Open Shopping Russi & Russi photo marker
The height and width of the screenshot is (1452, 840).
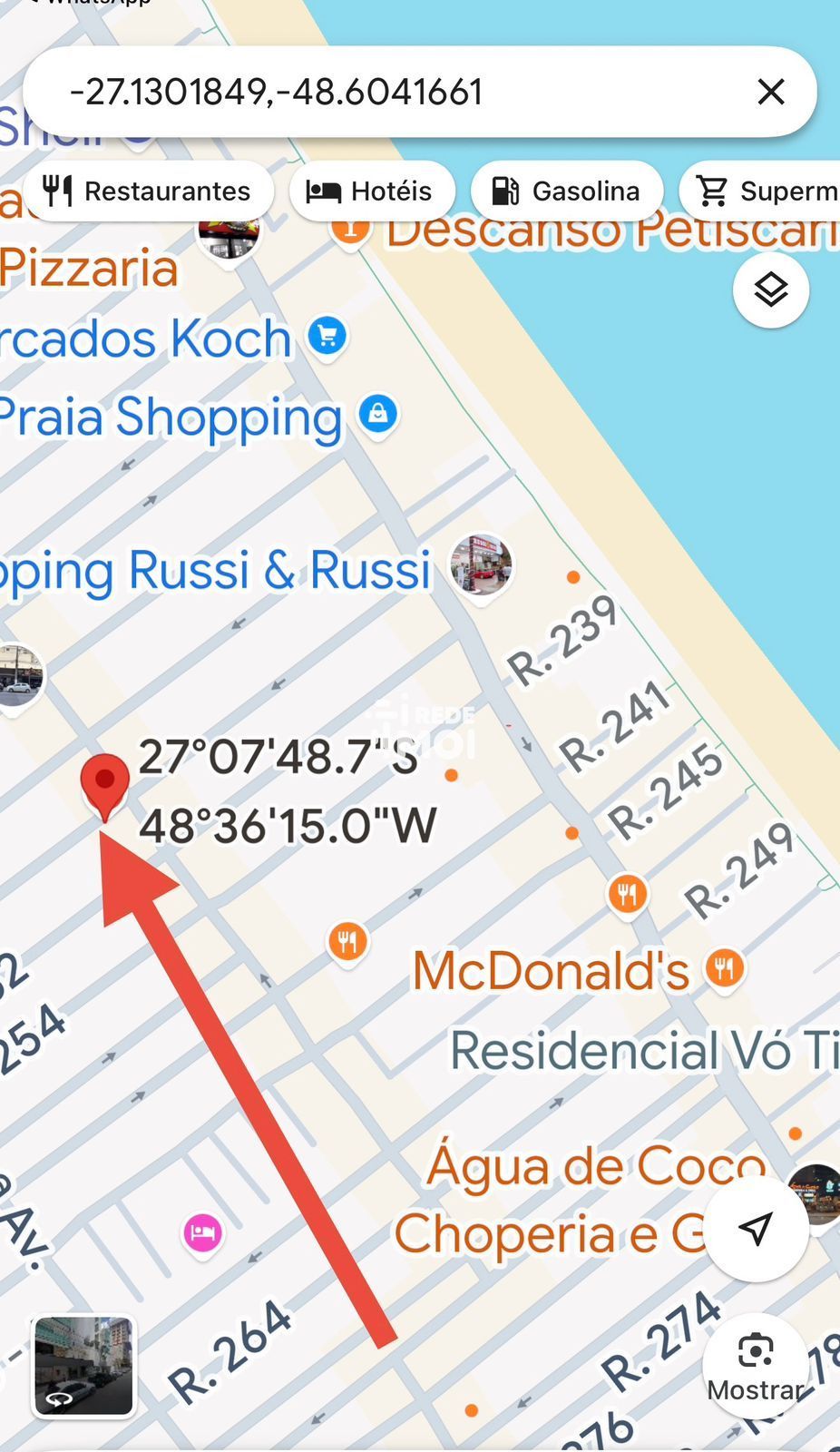pyautogui.click(x=481, y=565)
